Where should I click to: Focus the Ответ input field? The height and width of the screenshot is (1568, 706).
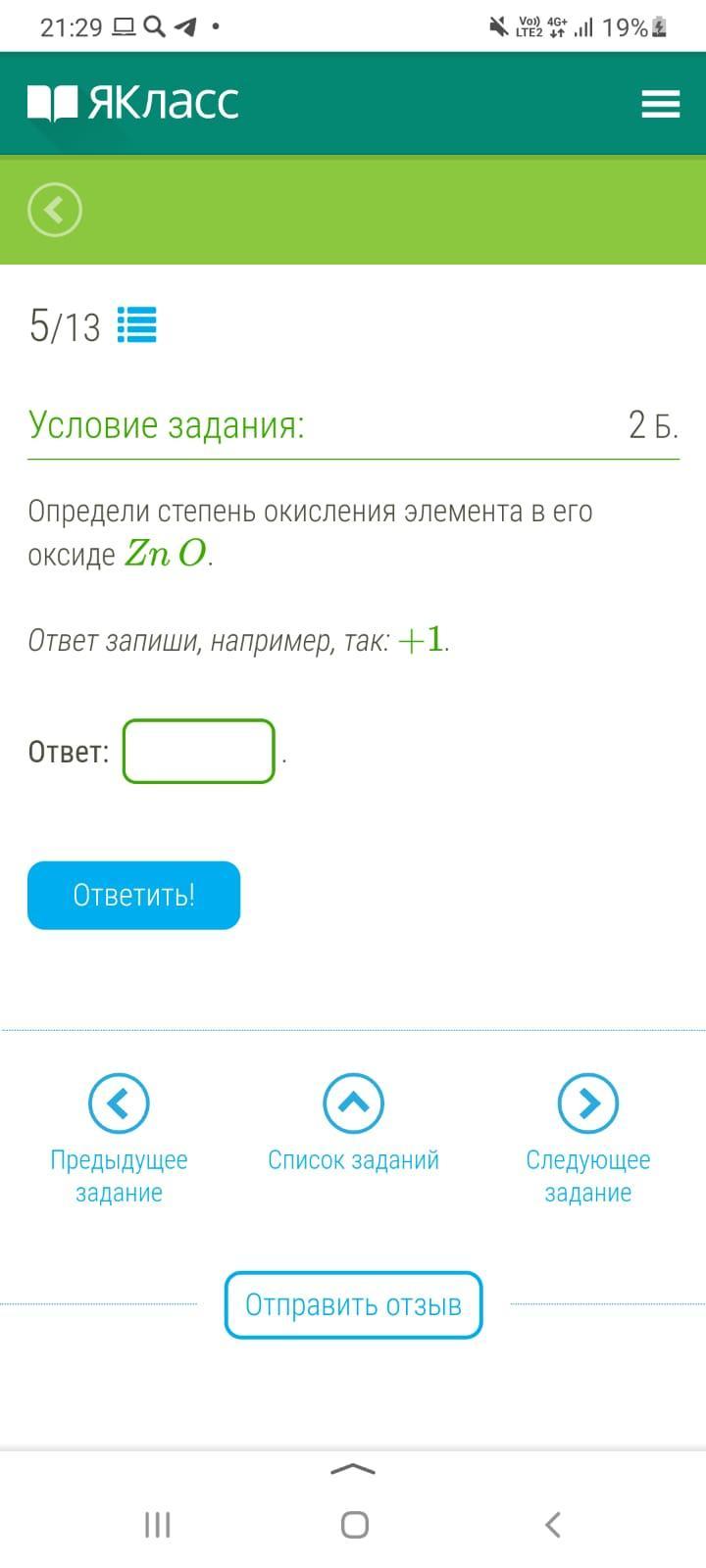pyautogui.click(x=199, y=752)
